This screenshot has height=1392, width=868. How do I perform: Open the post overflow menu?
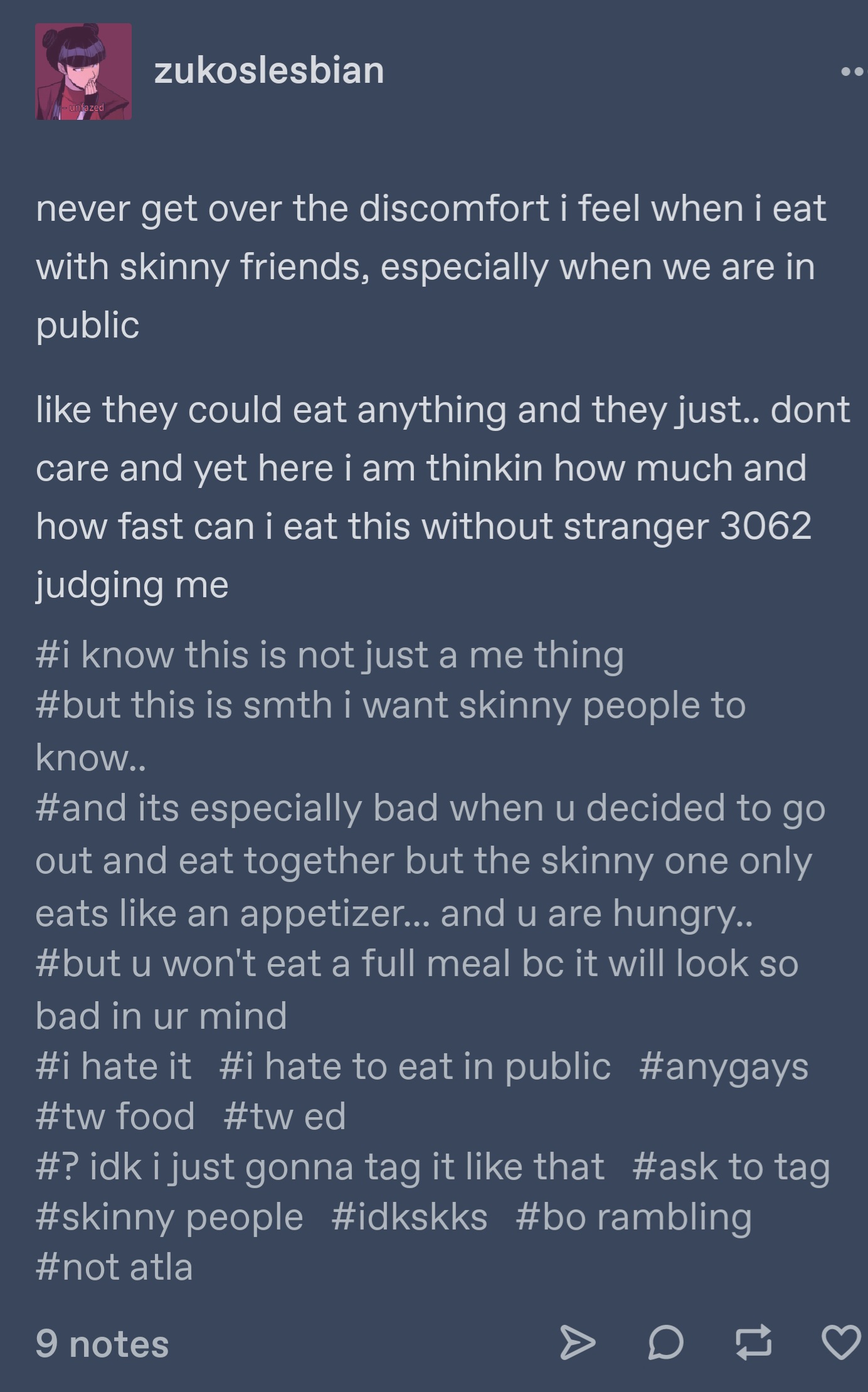pyautogui.click(x=854, y=72)
